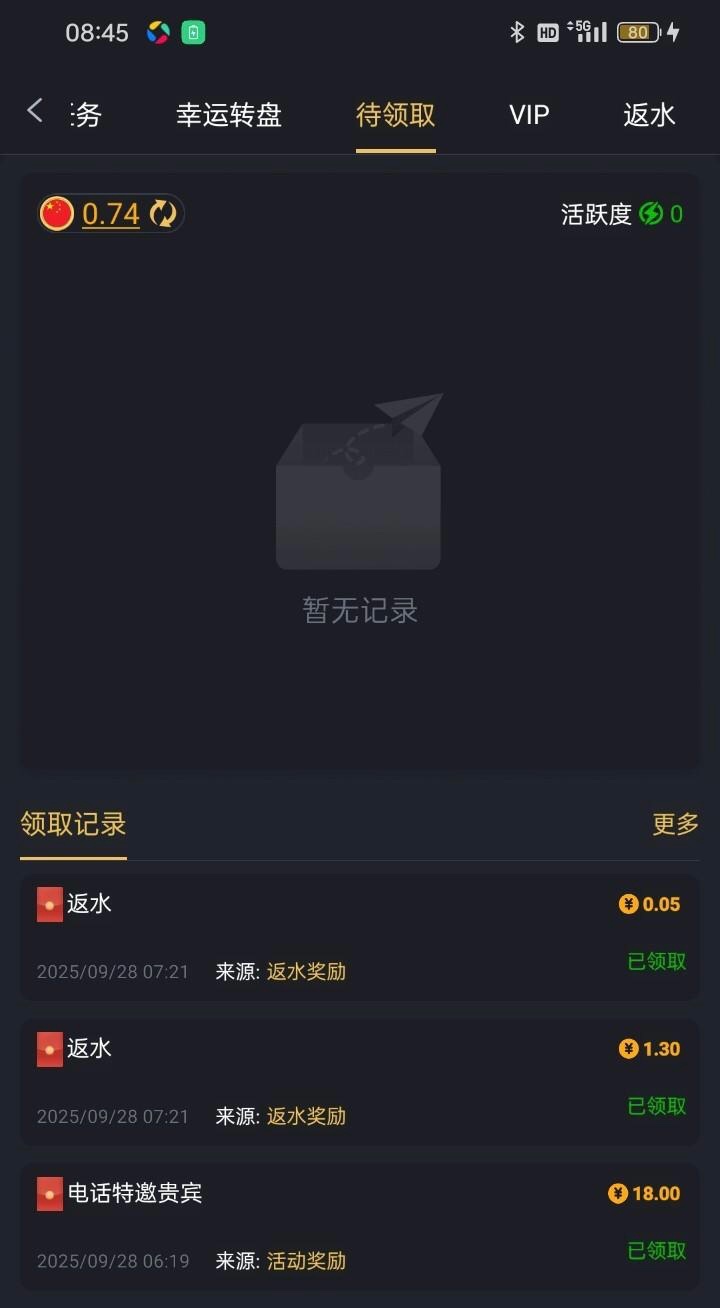This screenshot has height=1308, width=720.
Task: Open the 电话特邀贵宾 reward record
Action: pos(360,1226)
